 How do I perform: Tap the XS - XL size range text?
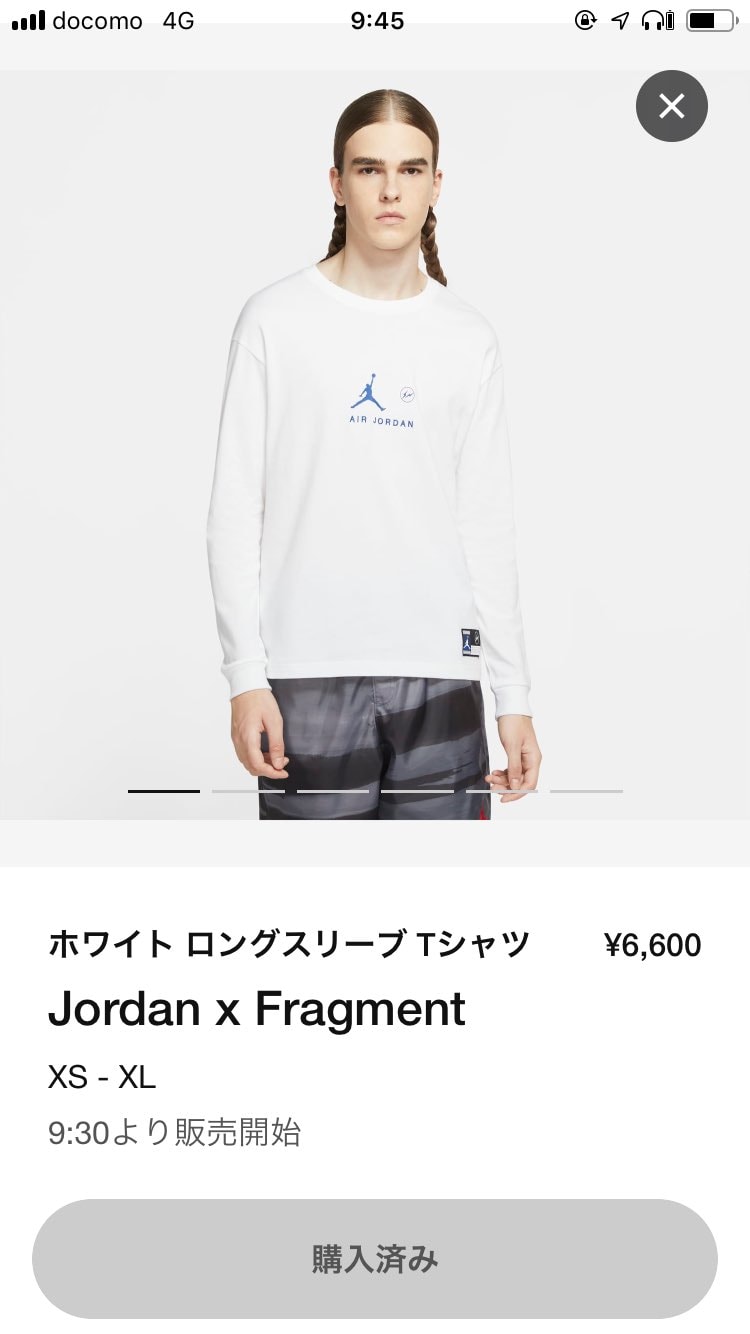[x=101, y=1077]
